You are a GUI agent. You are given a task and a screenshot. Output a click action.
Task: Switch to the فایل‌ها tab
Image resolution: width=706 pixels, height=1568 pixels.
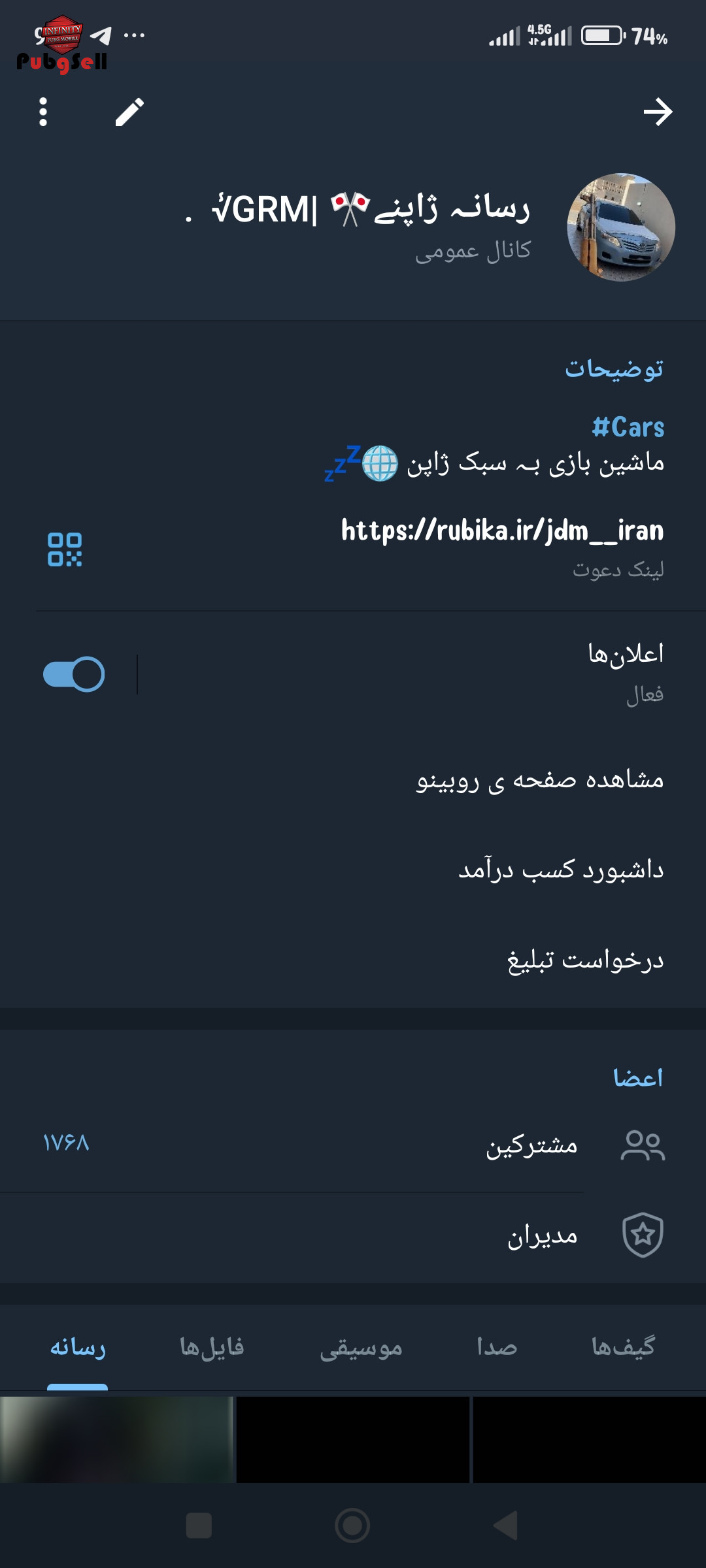[x=212, y=1347]
